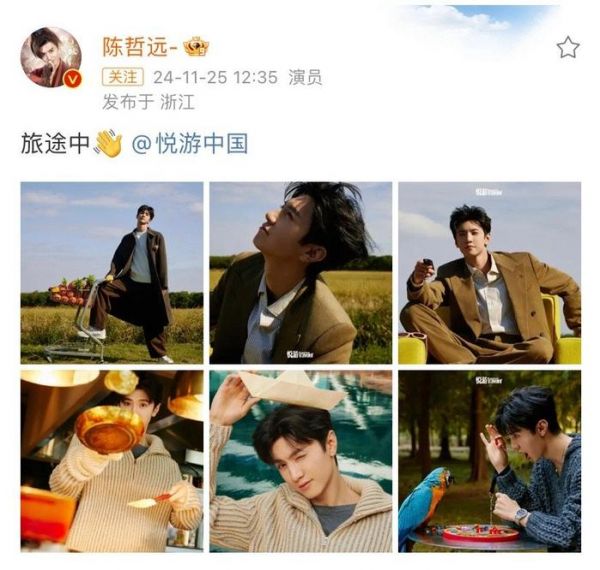Open photo of man with blue parrot
600x570 pixels.
tap(489, 461)
